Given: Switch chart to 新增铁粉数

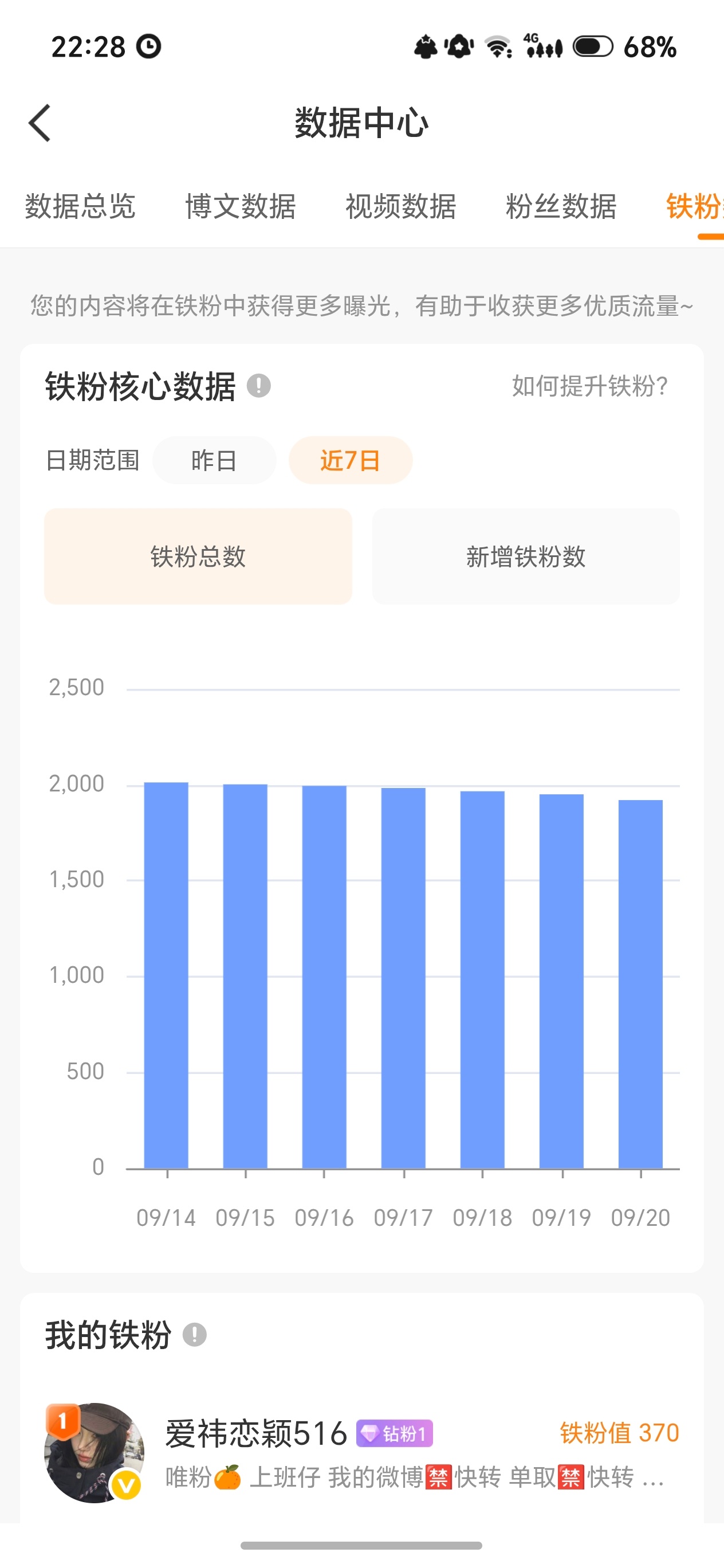Looking at the screenshot, I should click(x=526, y=556).
